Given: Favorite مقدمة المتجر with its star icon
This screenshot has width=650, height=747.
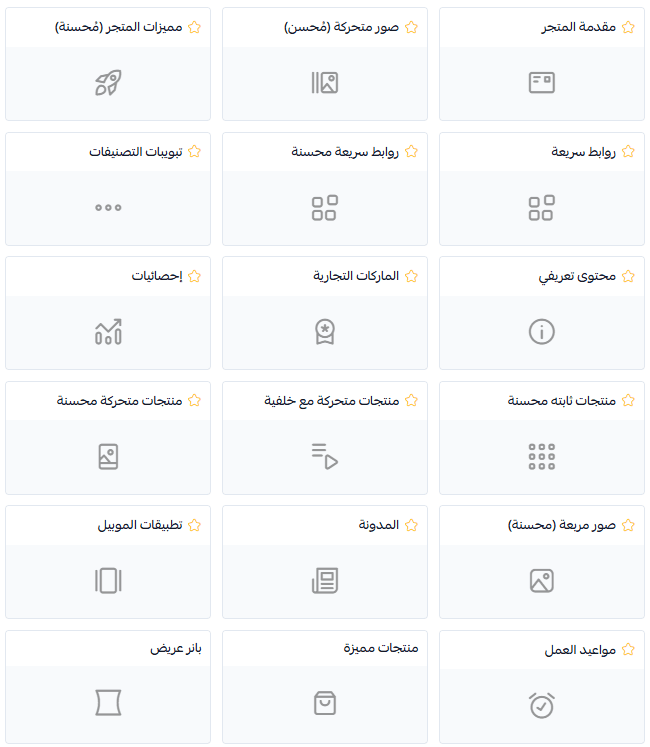Looking at the screenshot, I should [x=628, y=28].
